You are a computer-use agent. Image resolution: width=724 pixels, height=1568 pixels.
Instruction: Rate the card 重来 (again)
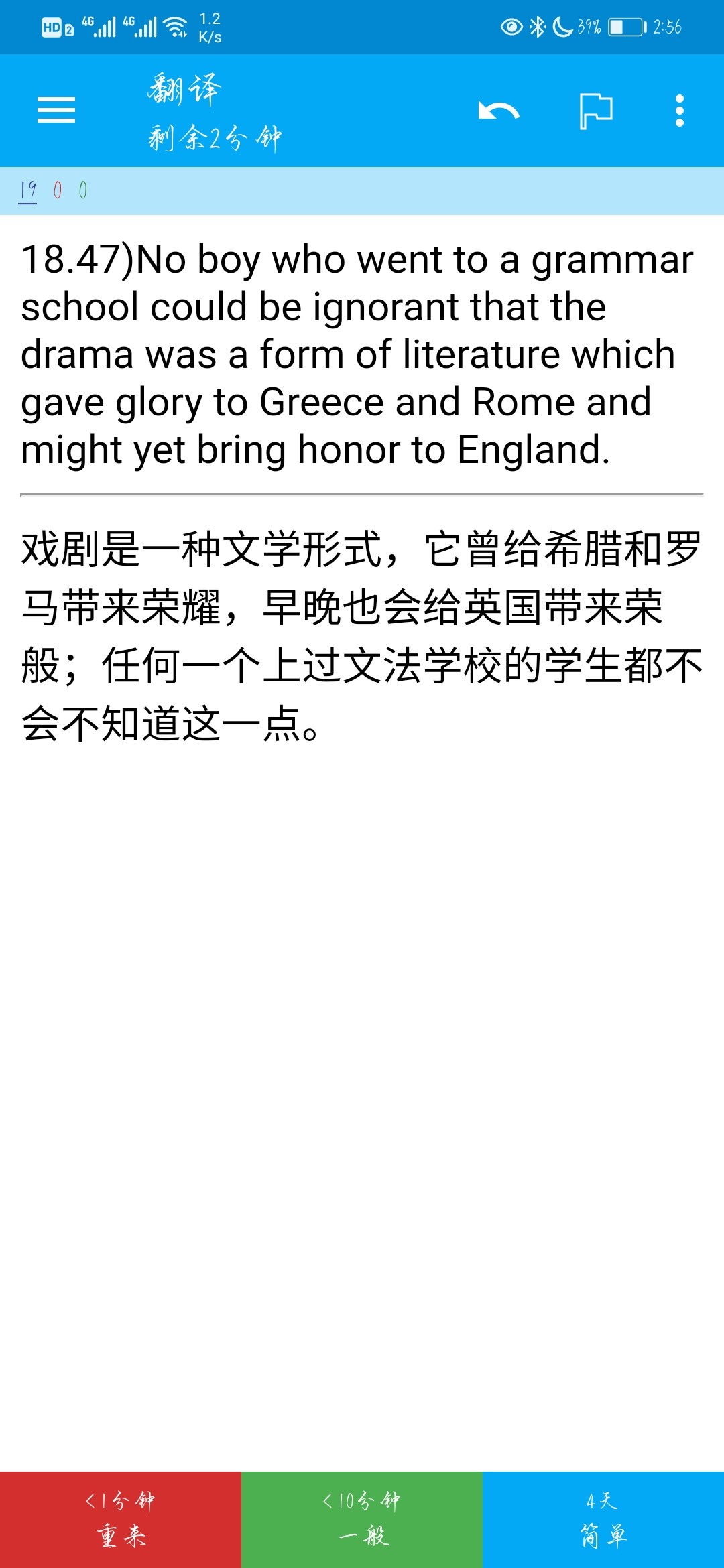(121, 1519)
